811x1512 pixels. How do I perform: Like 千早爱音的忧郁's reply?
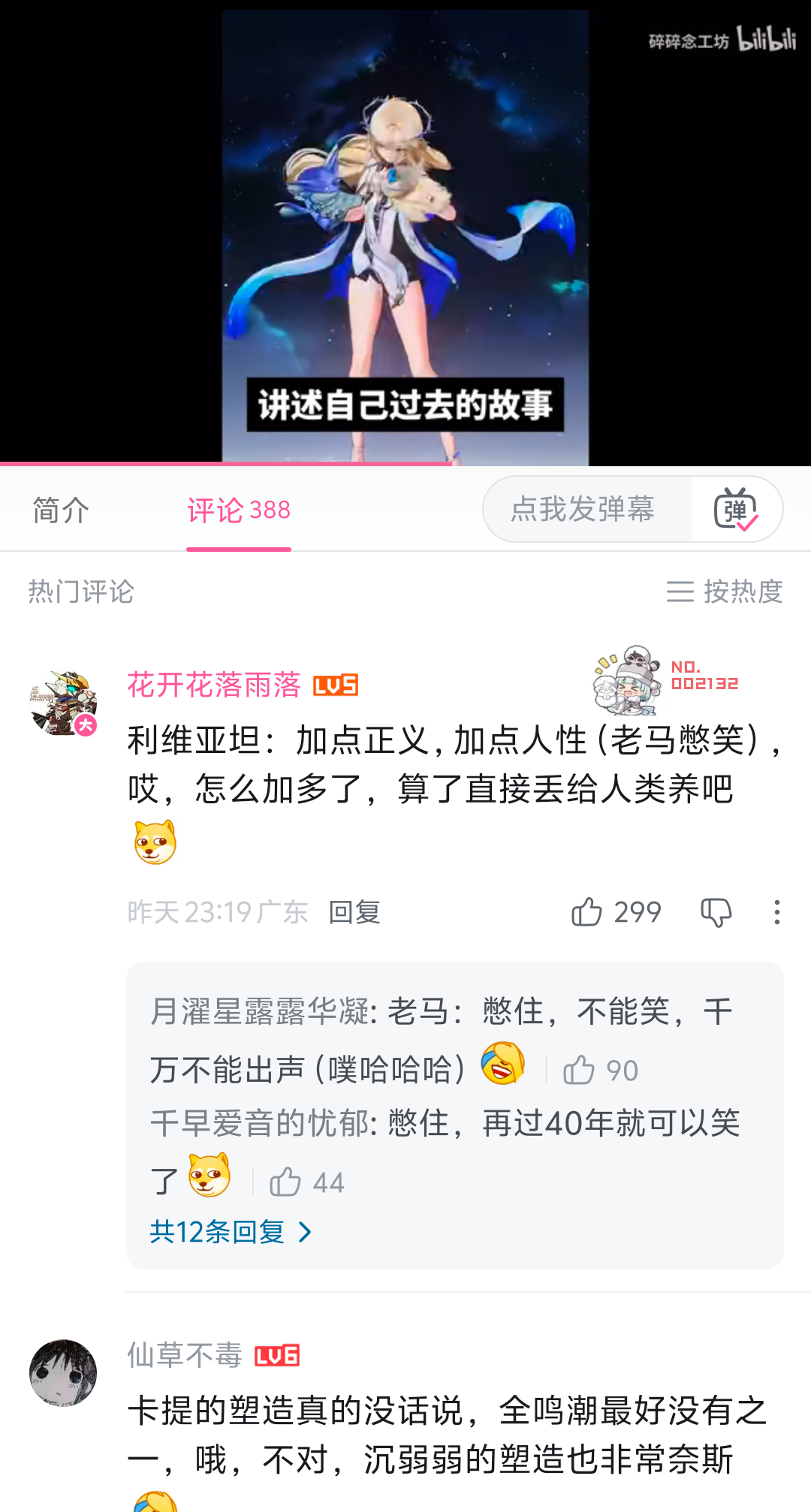point(286,1182)
